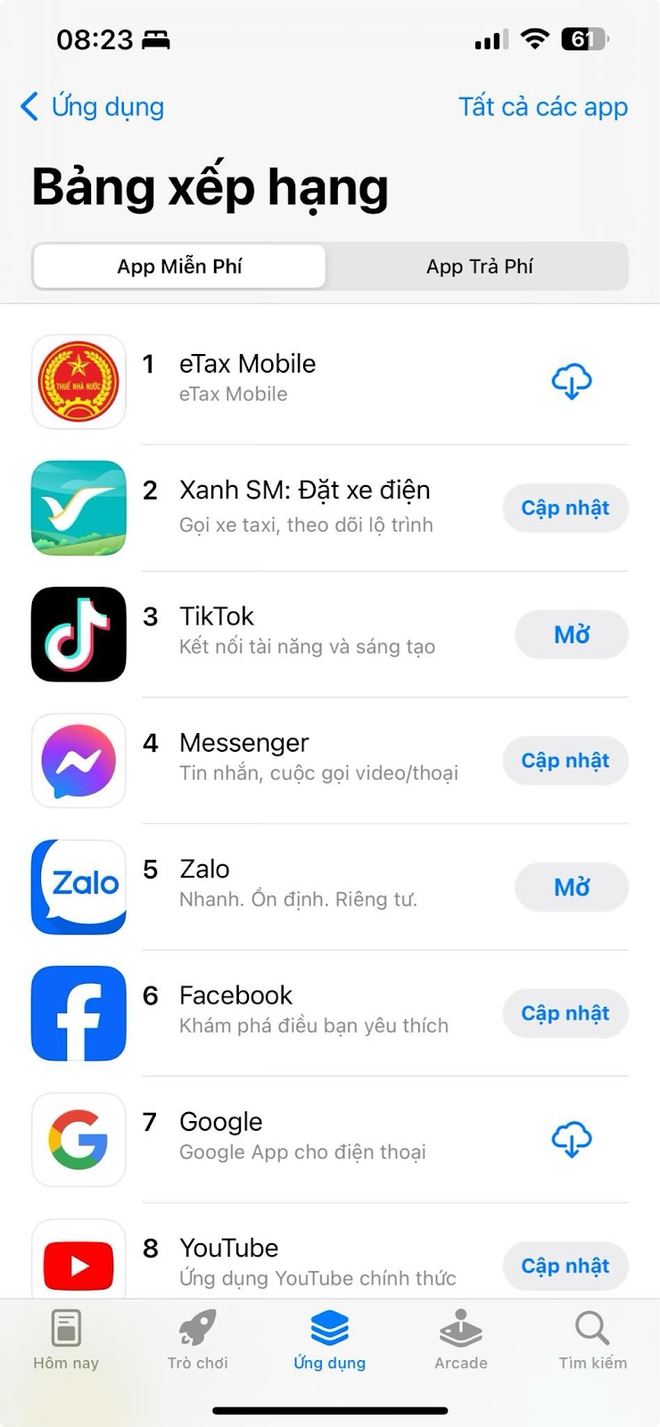Image resolution: width=660 pixels, height=1427 pixels.
Task: Select App Miễn Phí segment
Action: tap(180, 267)
